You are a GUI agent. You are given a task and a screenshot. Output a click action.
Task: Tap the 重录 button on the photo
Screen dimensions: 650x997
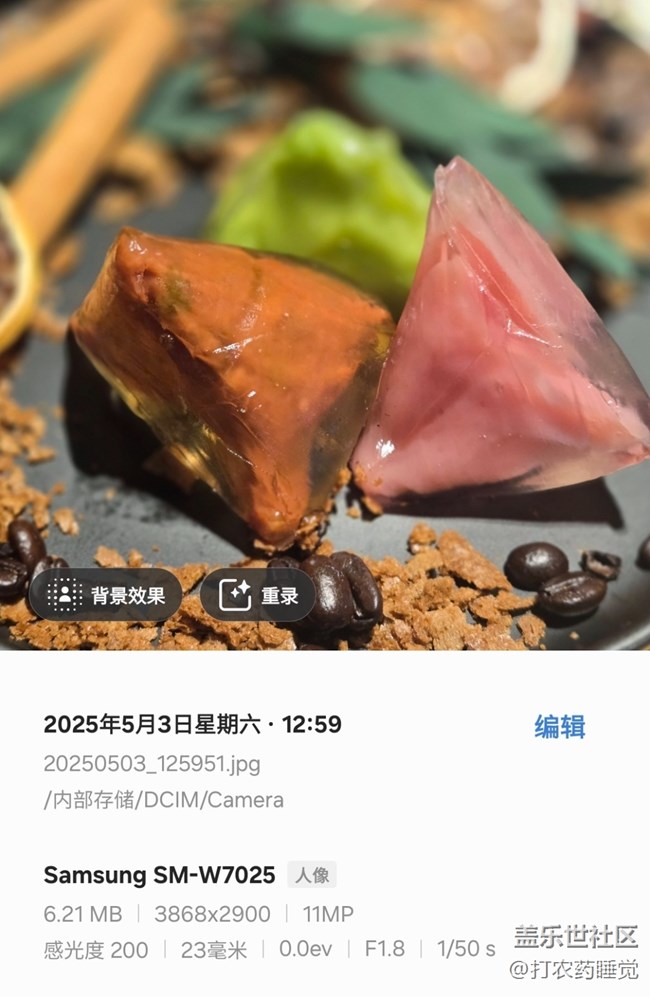click(x=259, y=595)
